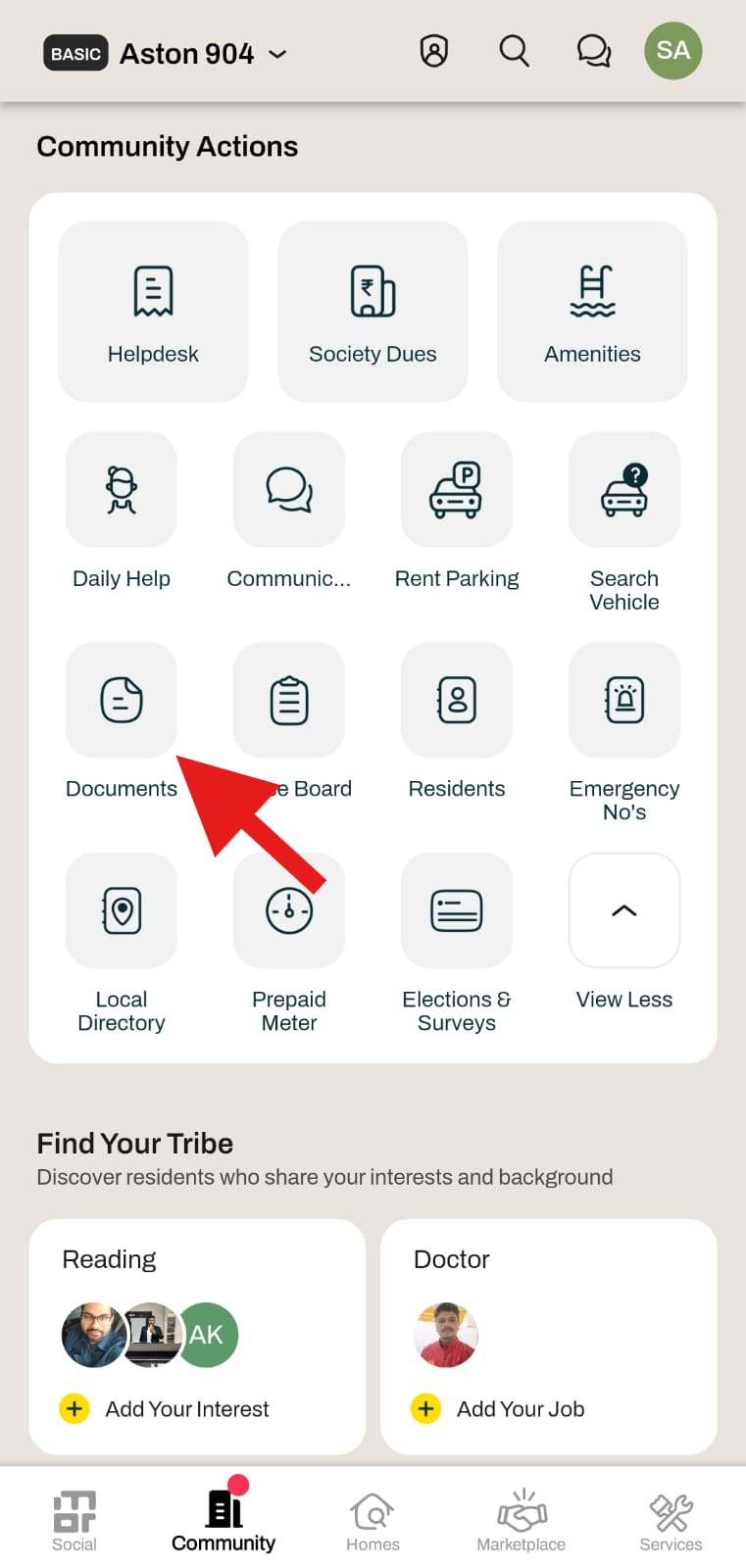Screen dimensions: 746x1568
Task: Open Search Vehicle
Action: (624, 522)
